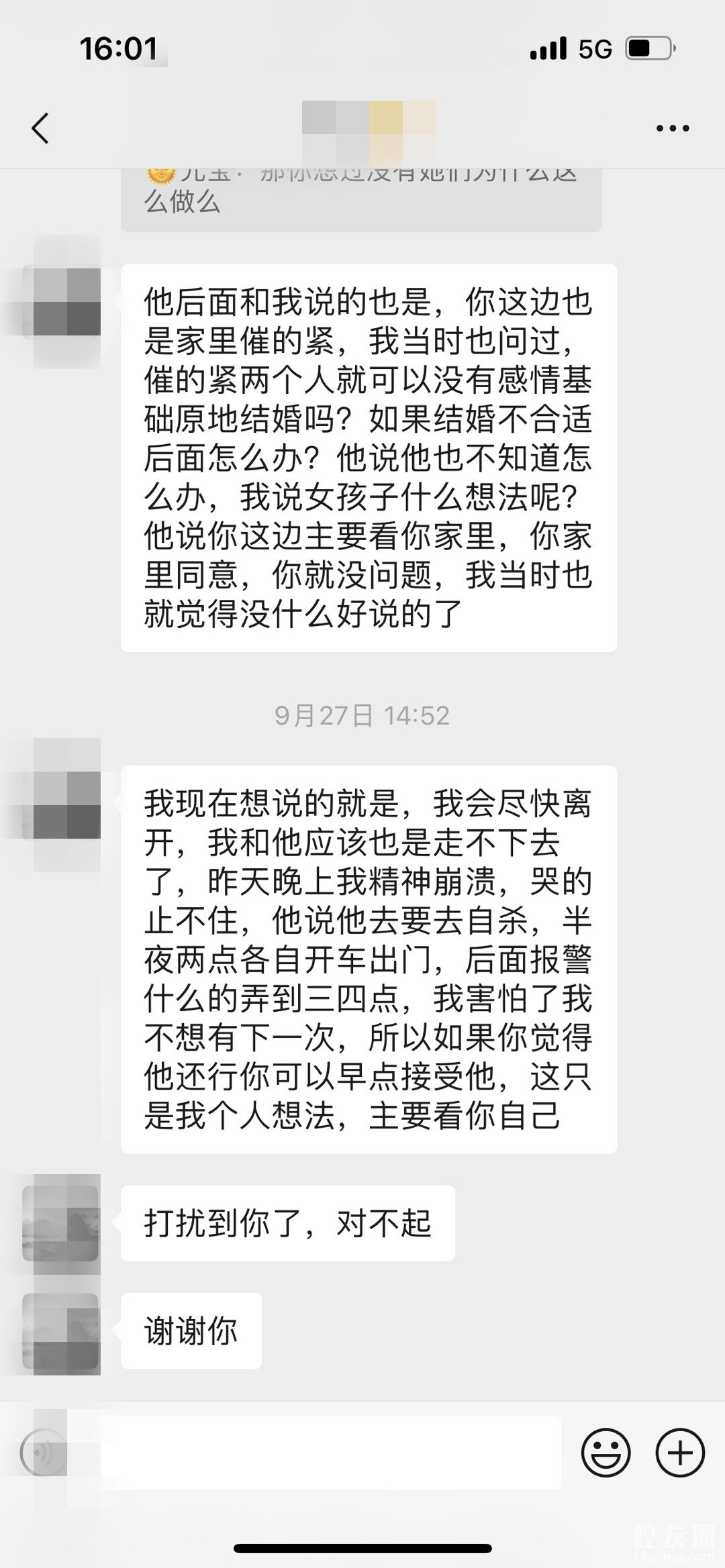
Task: Open sender avatar beside 打扰到你了 message
Action: coord(60,1223)
